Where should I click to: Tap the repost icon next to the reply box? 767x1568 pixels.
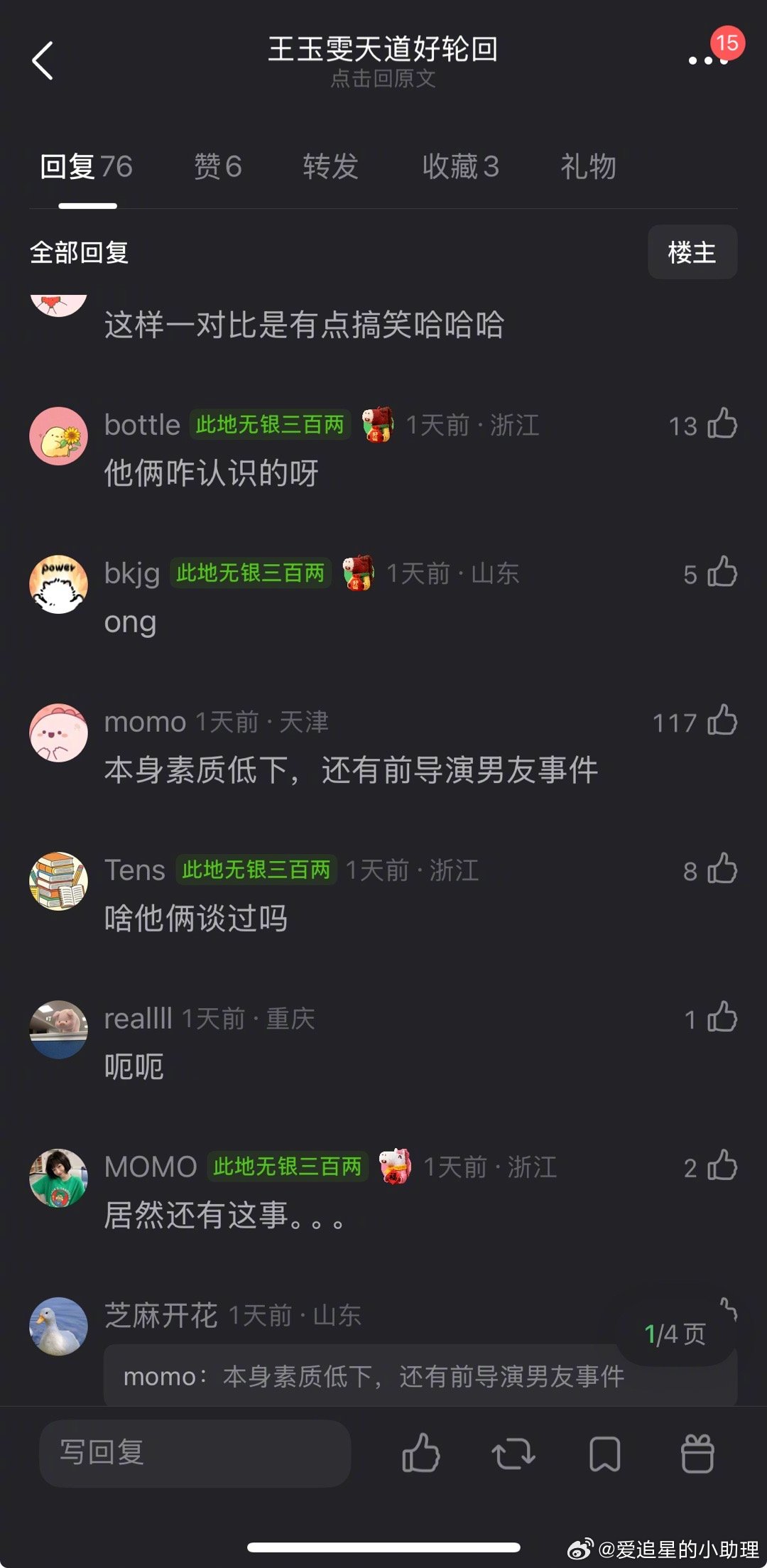click(x=513, y=1454)
